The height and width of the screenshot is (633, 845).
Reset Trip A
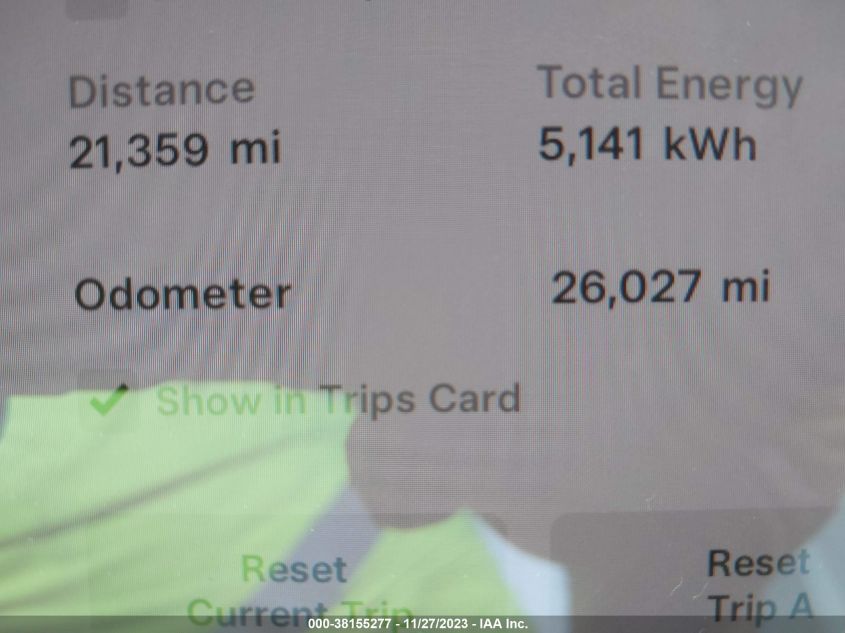pyautogui.click(x=757, y=583)
